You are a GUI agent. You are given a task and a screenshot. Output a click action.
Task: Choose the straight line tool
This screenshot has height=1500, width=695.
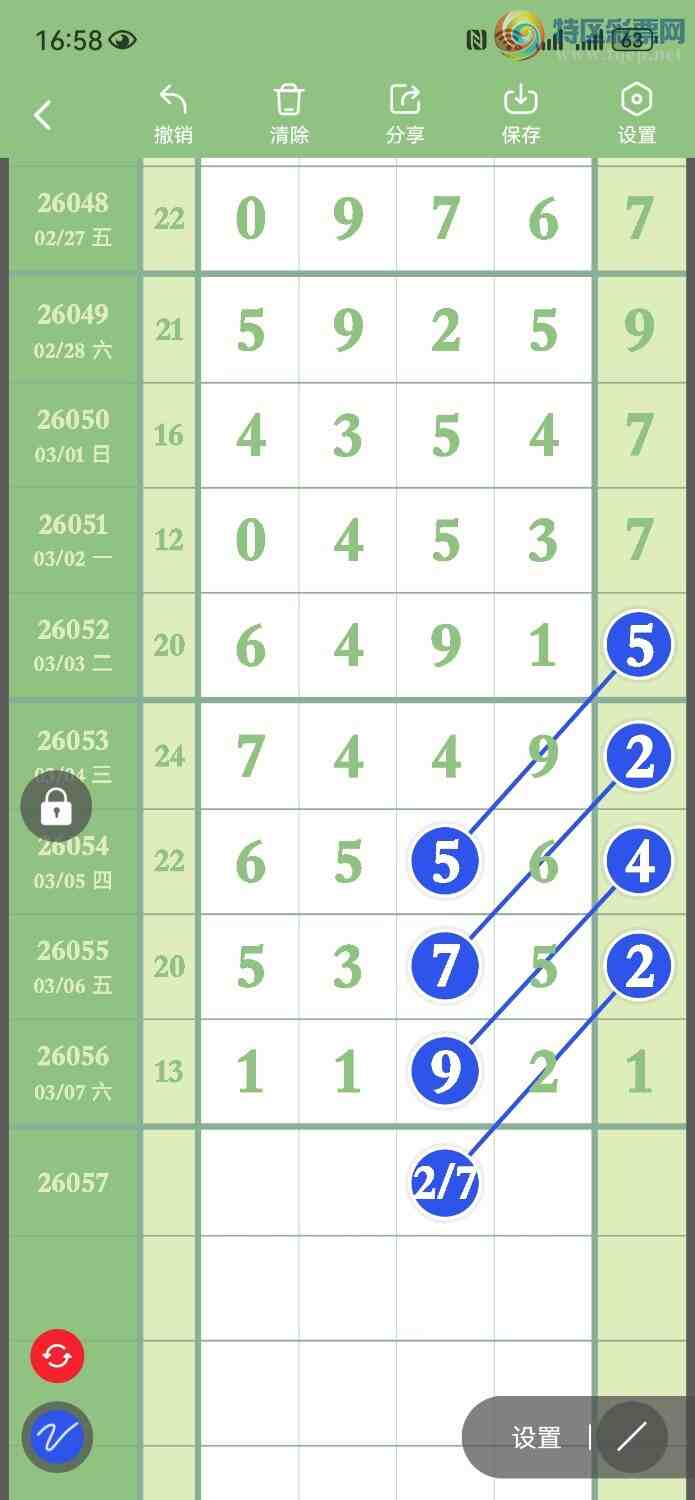point(631,1438)
